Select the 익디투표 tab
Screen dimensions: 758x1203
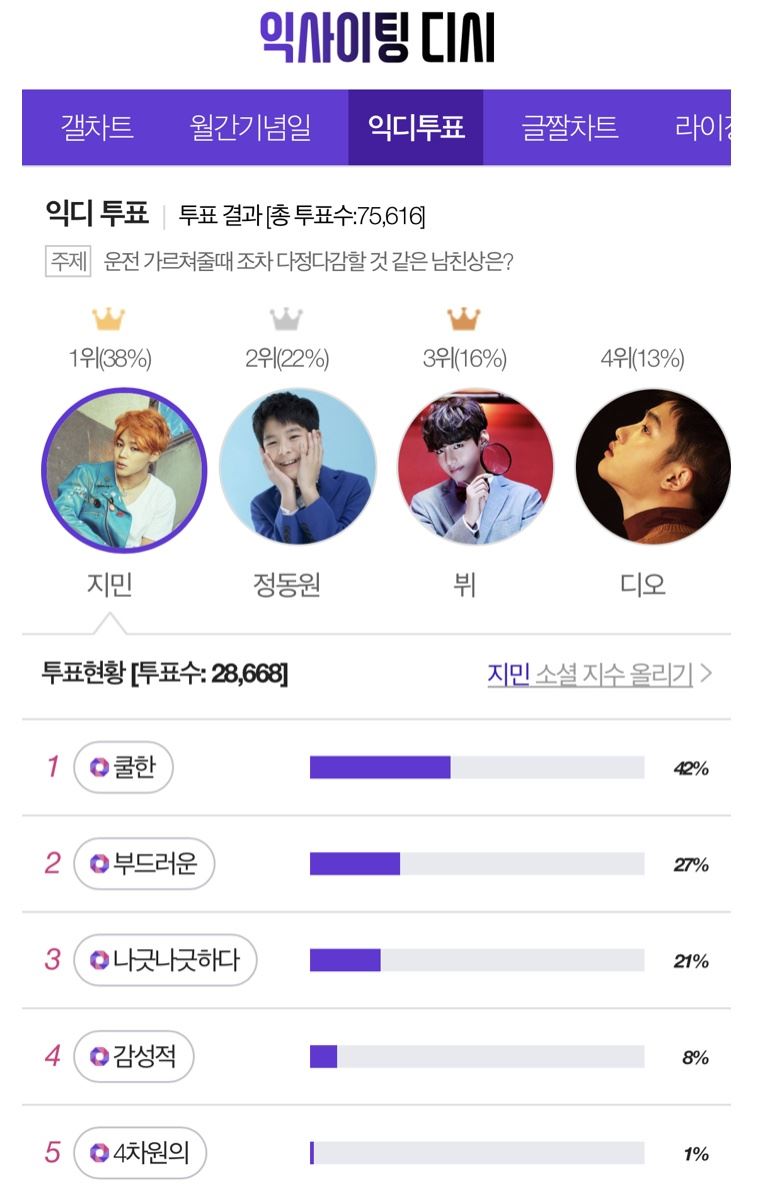tap(416, 128)
